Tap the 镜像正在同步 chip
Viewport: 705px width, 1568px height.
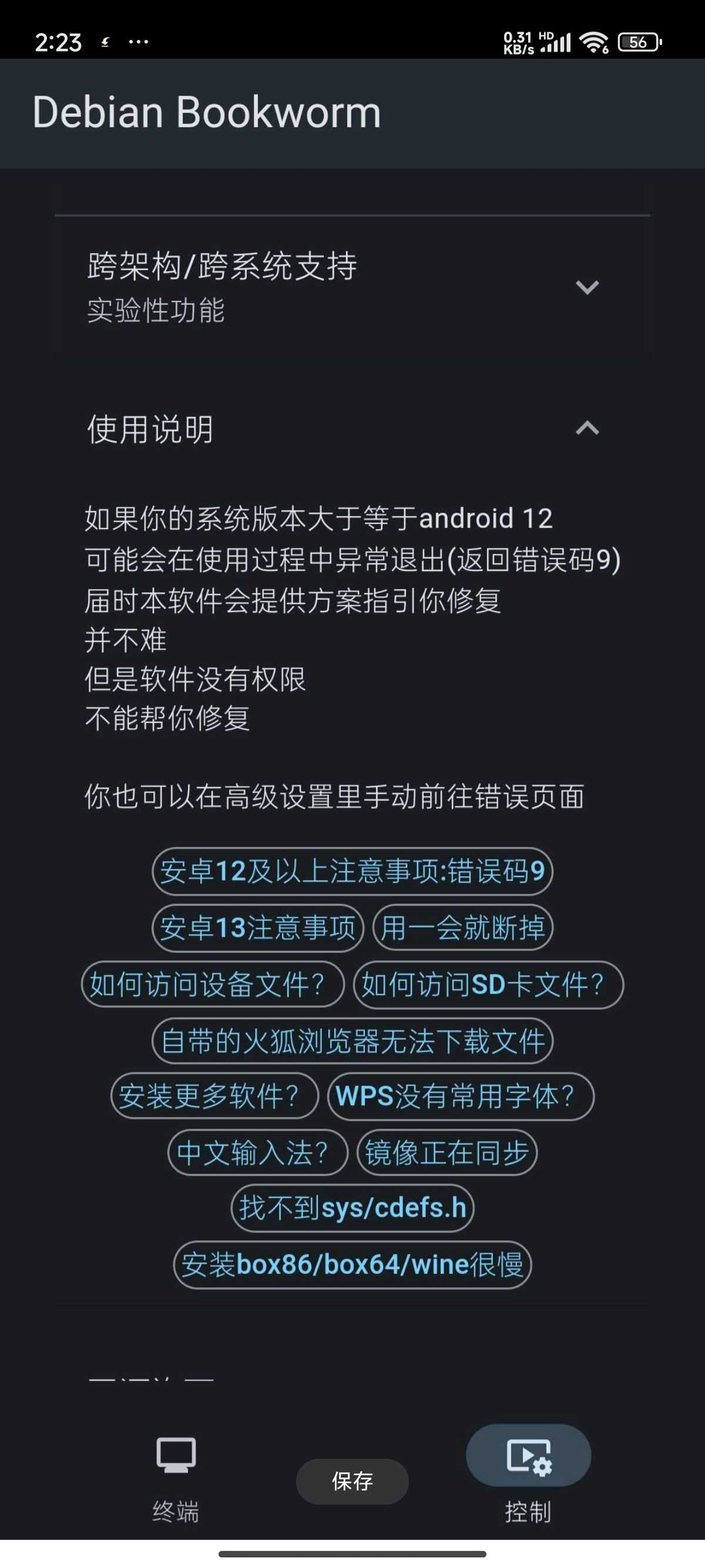[447, 1152]
